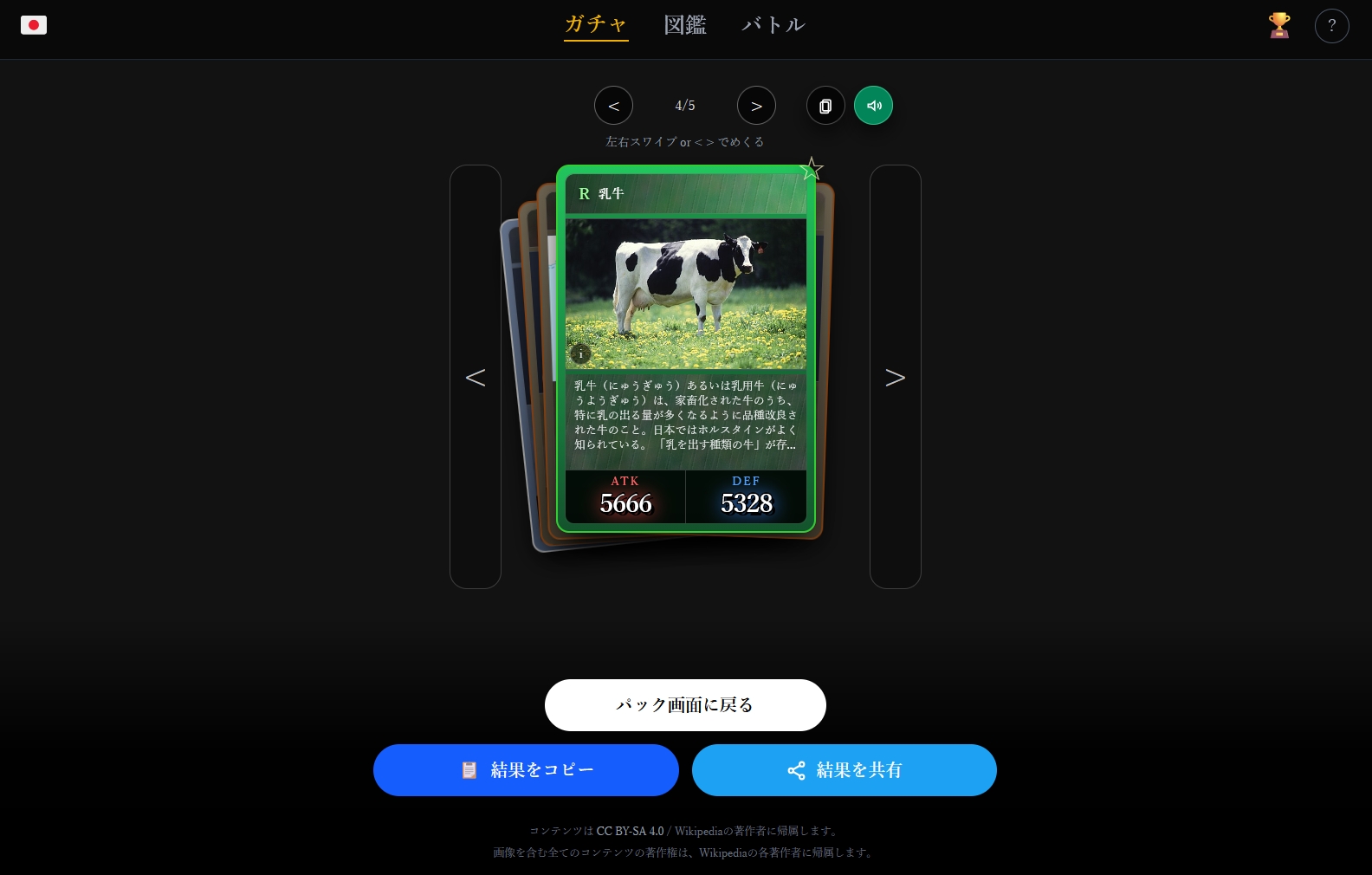The width and height of the screenshot is (1372, 875).
Task: Go to previous card with small < button
Action: (613, 106)
